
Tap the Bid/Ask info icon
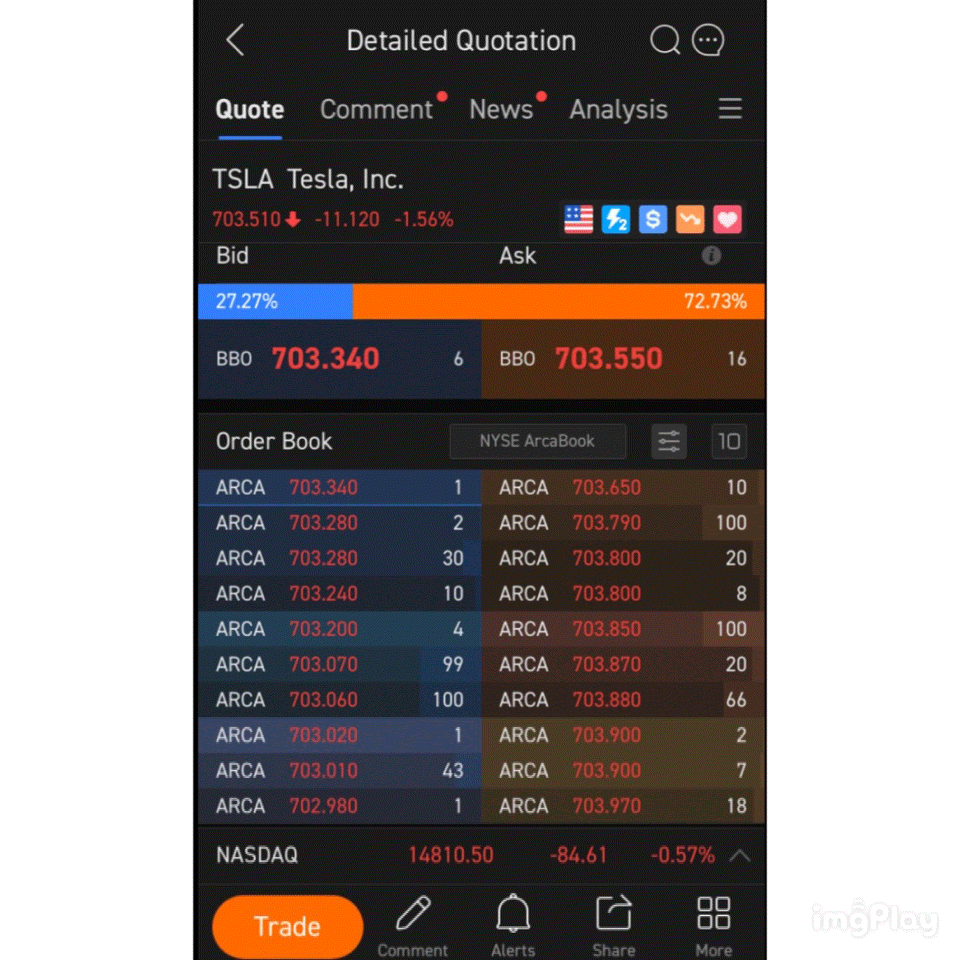pyautogui.click(x=711, y=256)
